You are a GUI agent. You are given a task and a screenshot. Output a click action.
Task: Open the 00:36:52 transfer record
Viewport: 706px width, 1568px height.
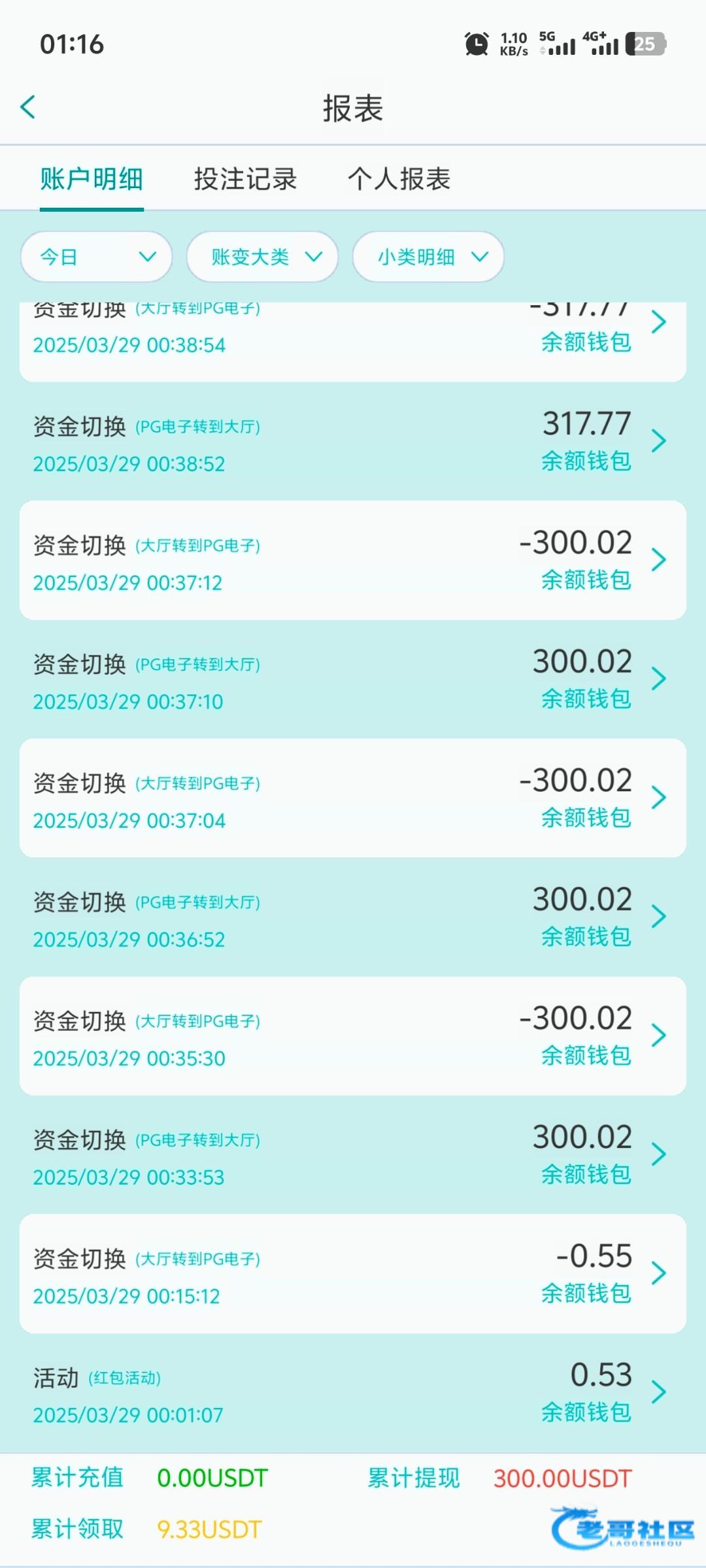coord(353,917)
